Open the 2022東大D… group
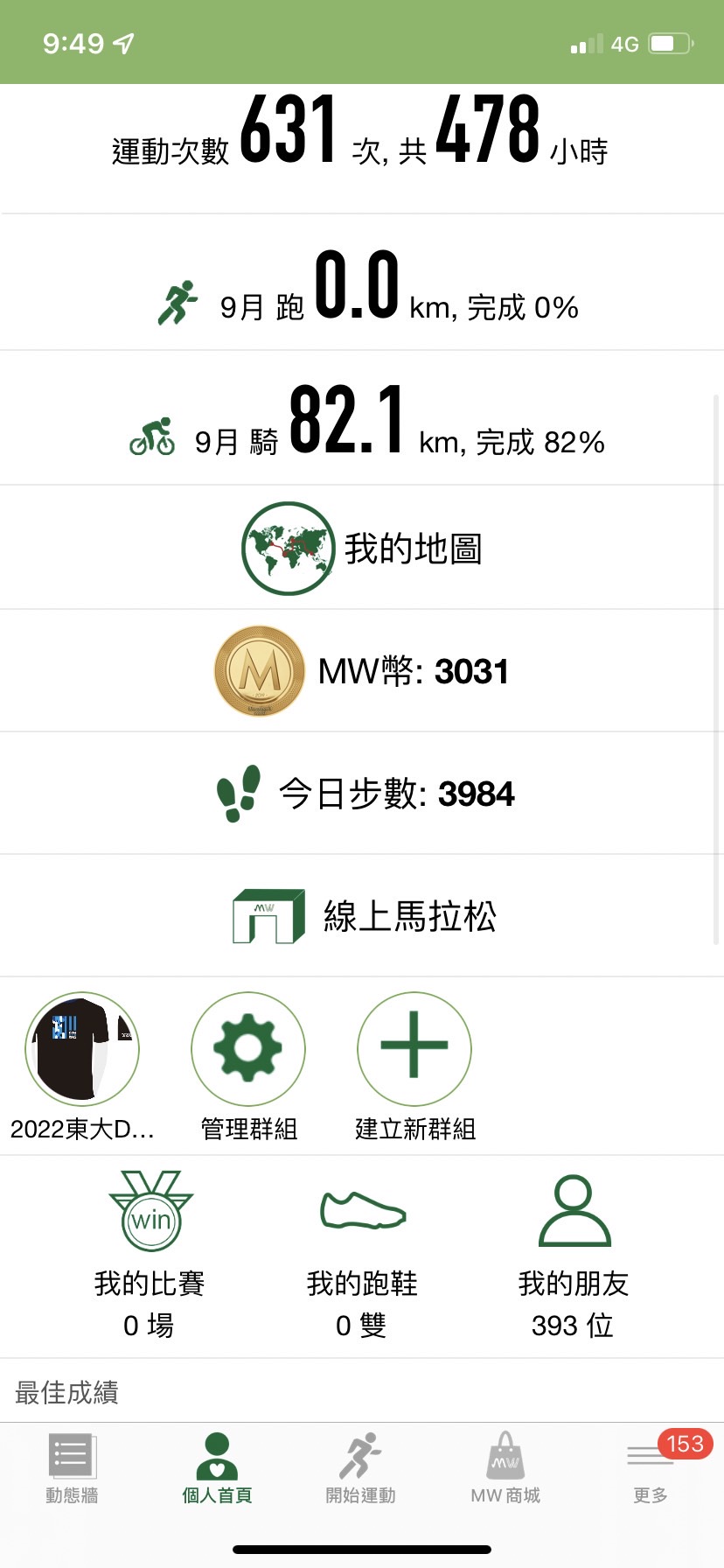The width and height of the screenshot is (724, 1568). [x=82, y=1050]
